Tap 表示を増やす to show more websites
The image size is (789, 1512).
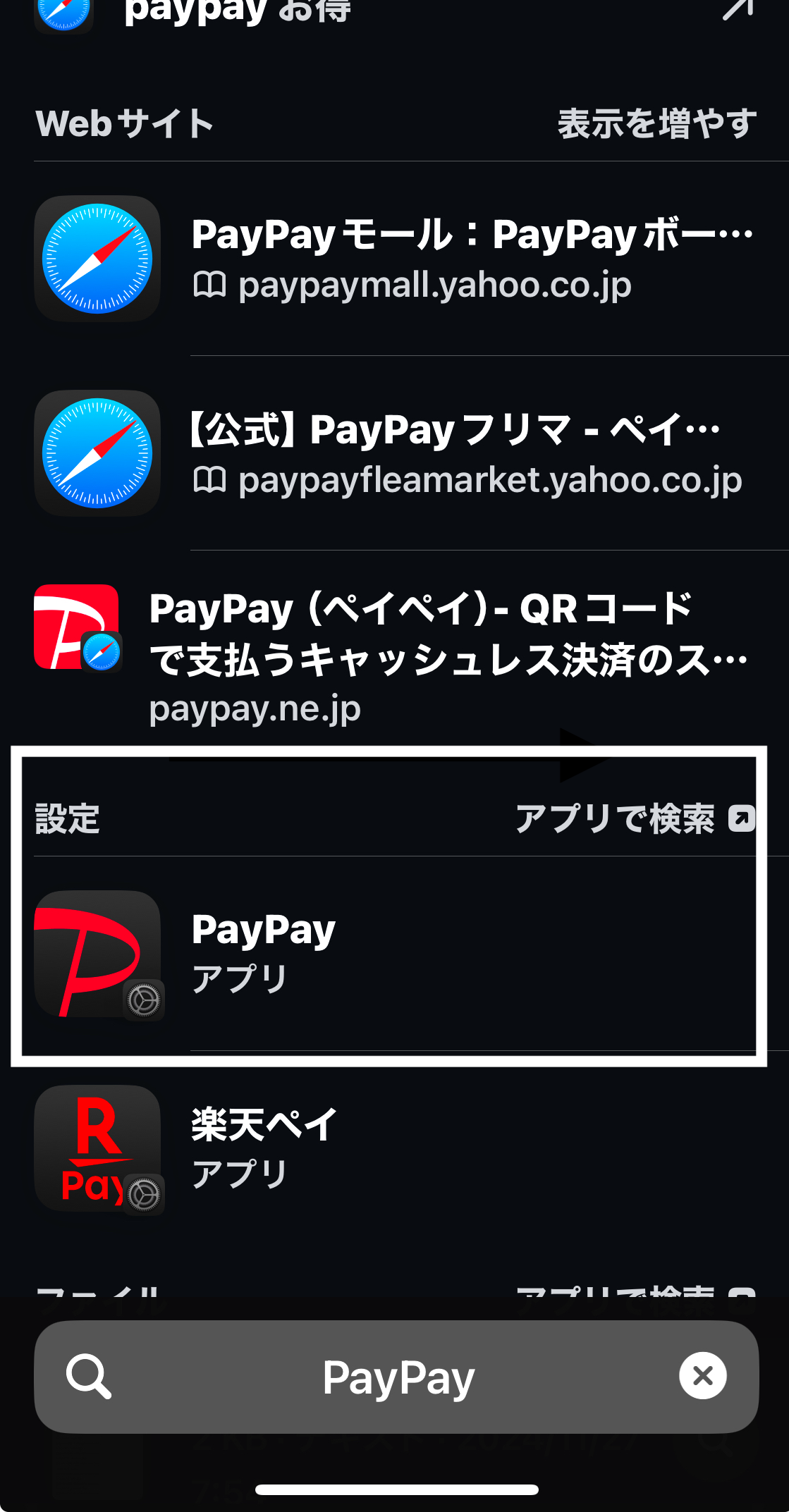[656, 124]
